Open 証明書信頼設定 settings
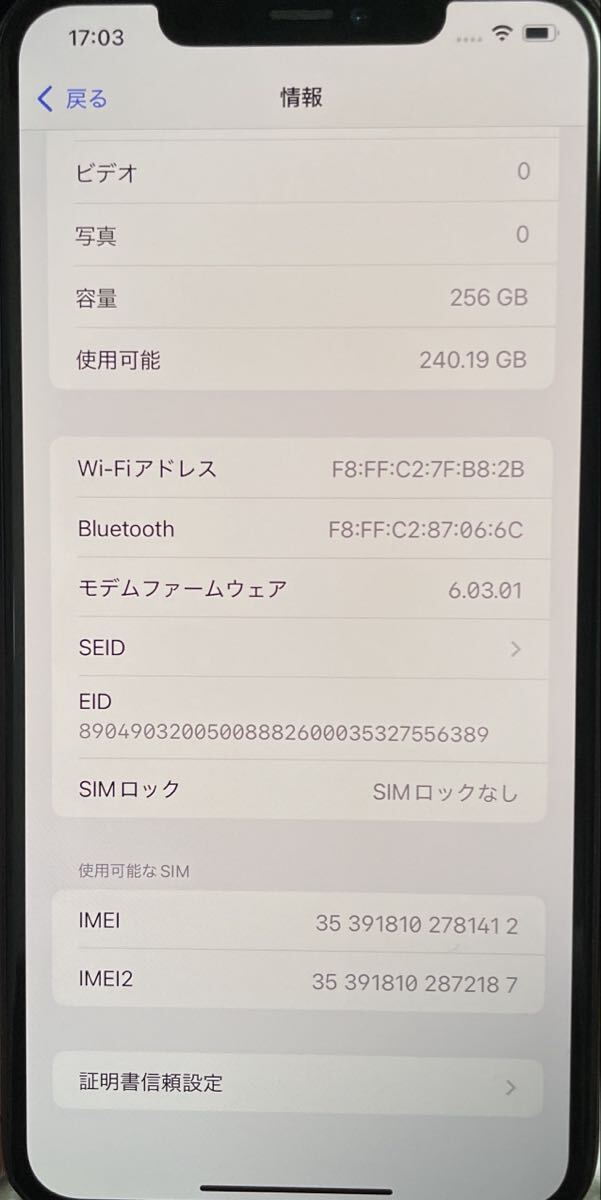 (297, 1083)
